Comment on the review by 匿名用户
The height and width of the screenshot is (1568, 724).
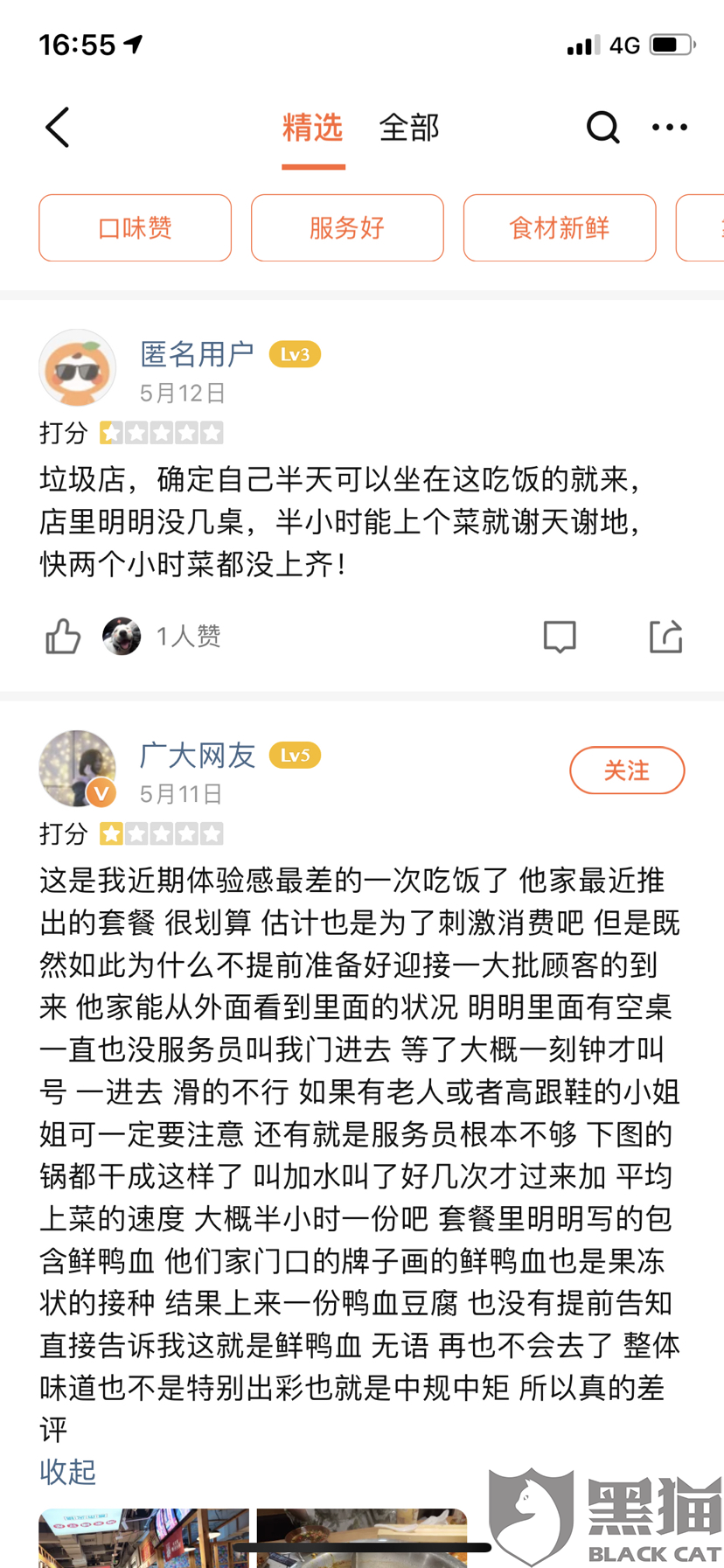(x=560, y=637)
